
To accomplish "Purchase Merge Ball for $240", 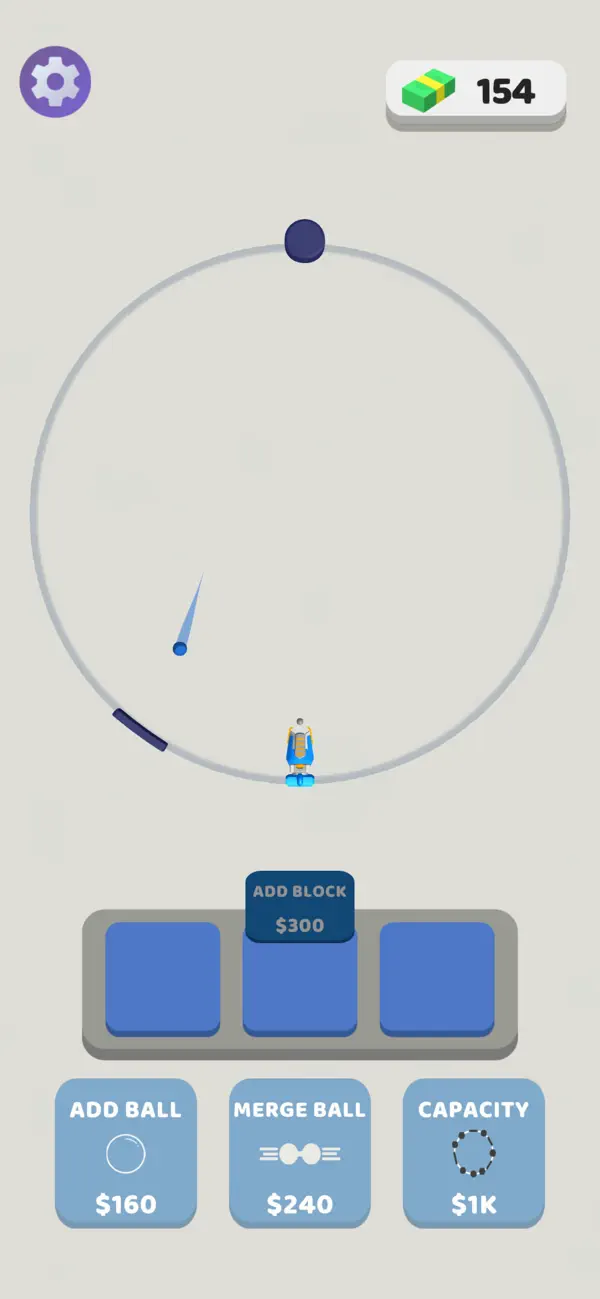I will click(x=300, y=1152).
